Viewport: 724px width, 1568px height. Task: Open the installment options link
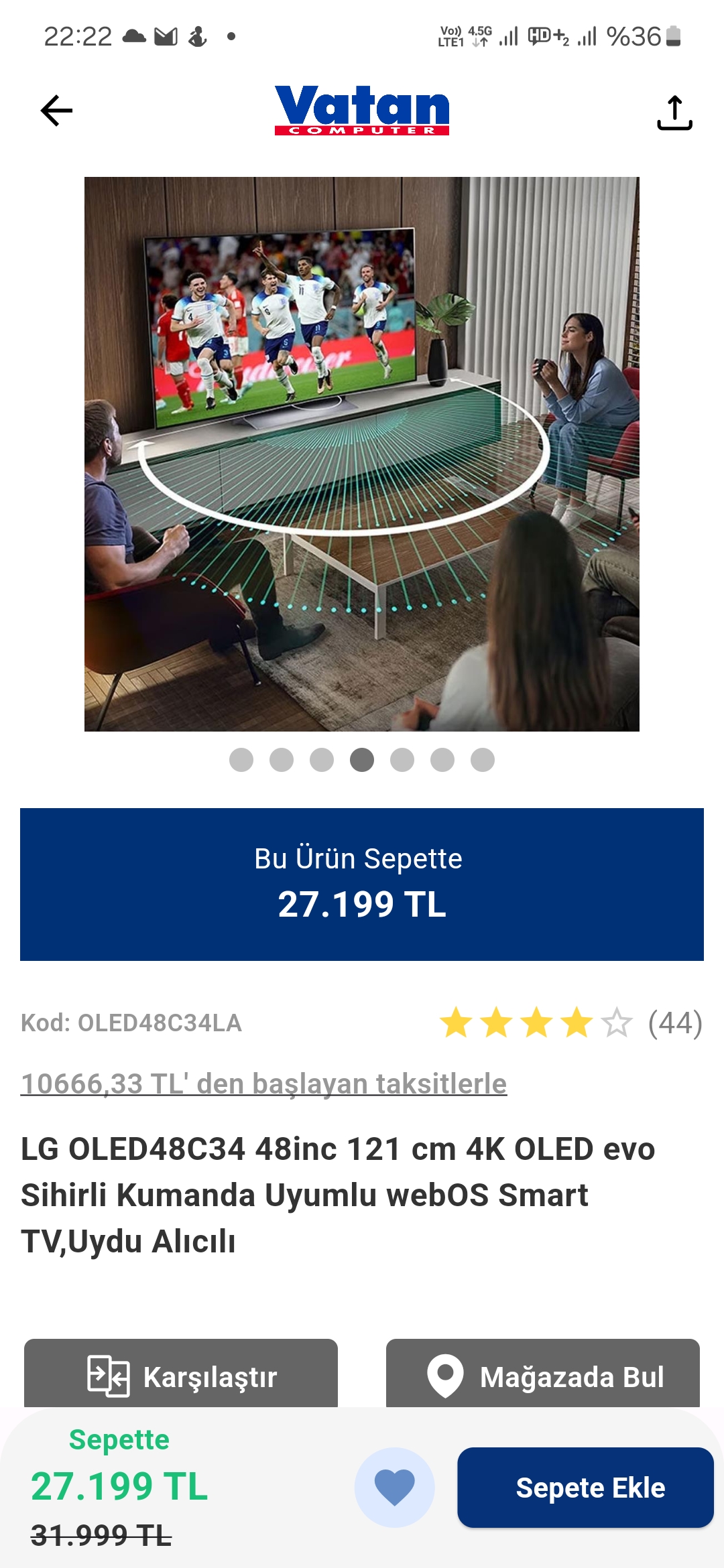click(263, 1084)
